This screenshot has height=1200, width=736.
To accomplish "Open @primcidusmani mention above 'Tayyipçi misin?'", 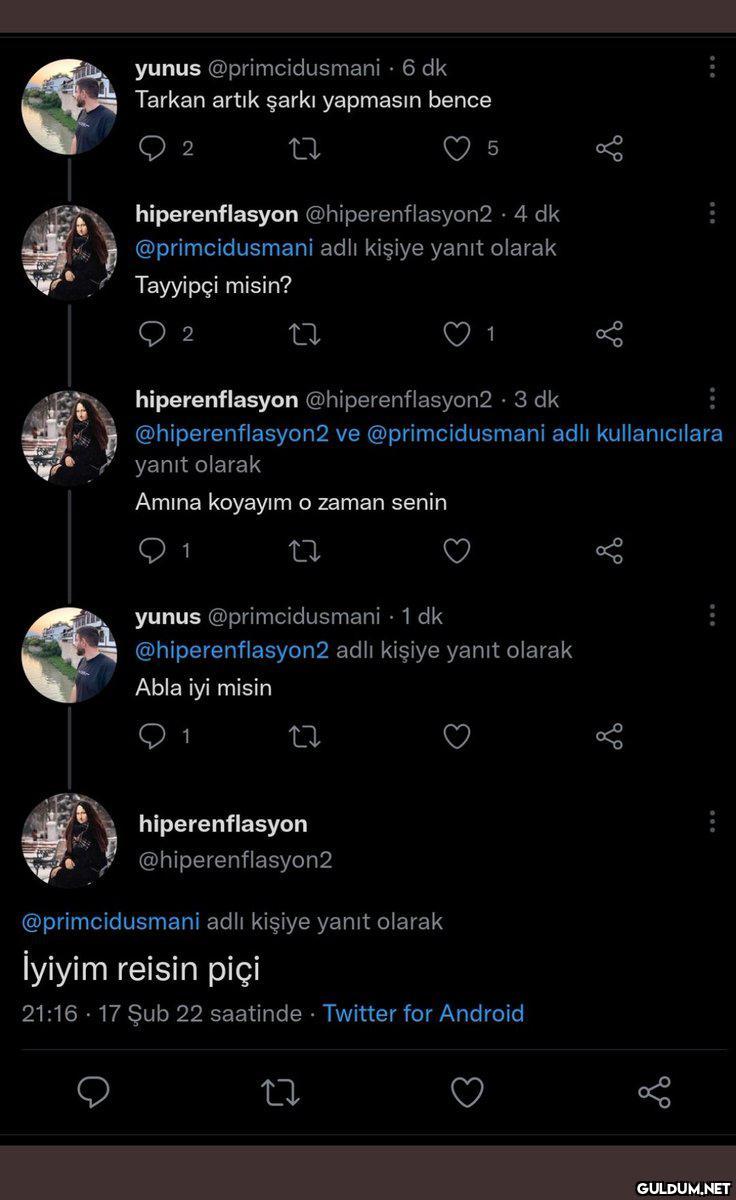I will click(224, 247).
